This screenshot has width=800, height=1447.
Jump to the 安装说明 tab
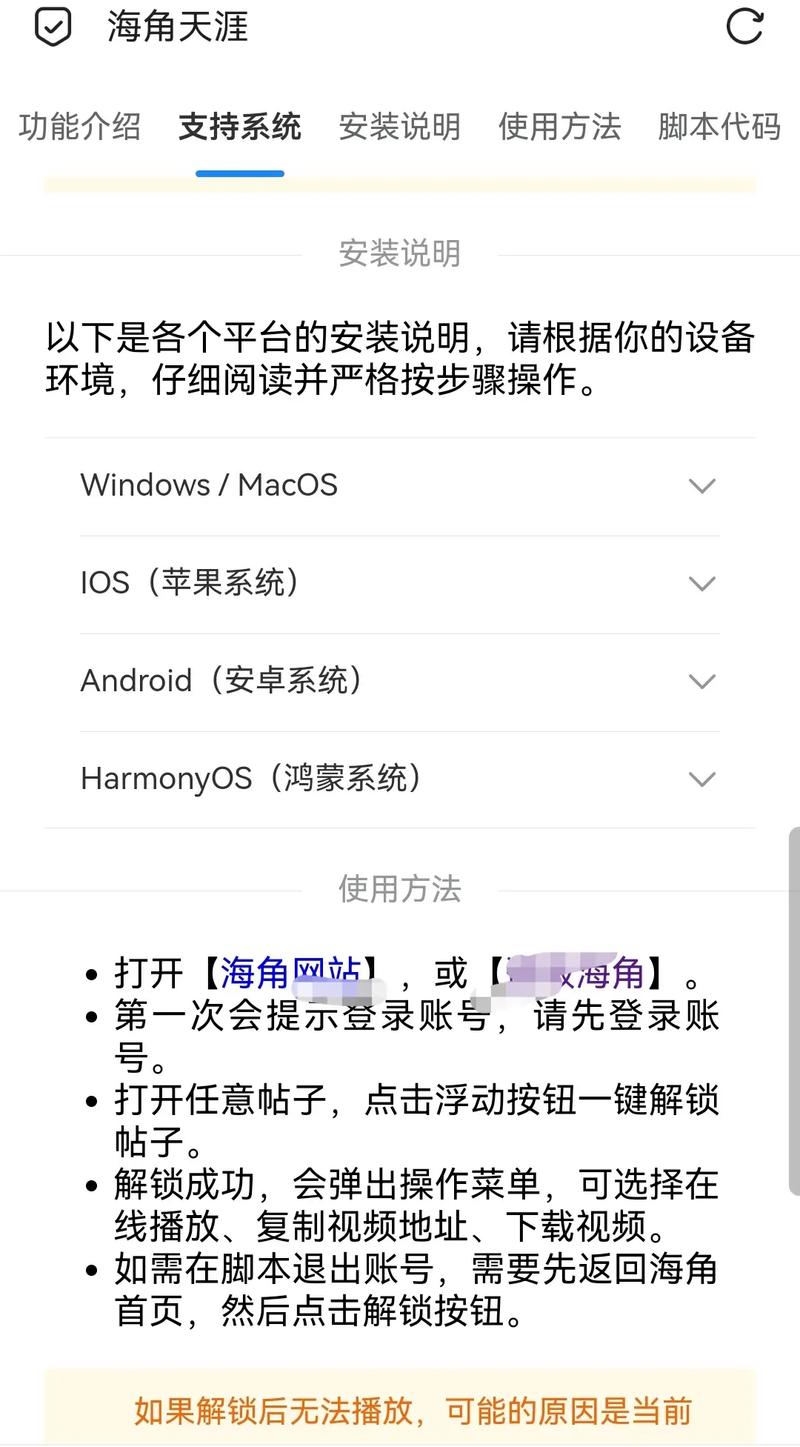point(400,127)
